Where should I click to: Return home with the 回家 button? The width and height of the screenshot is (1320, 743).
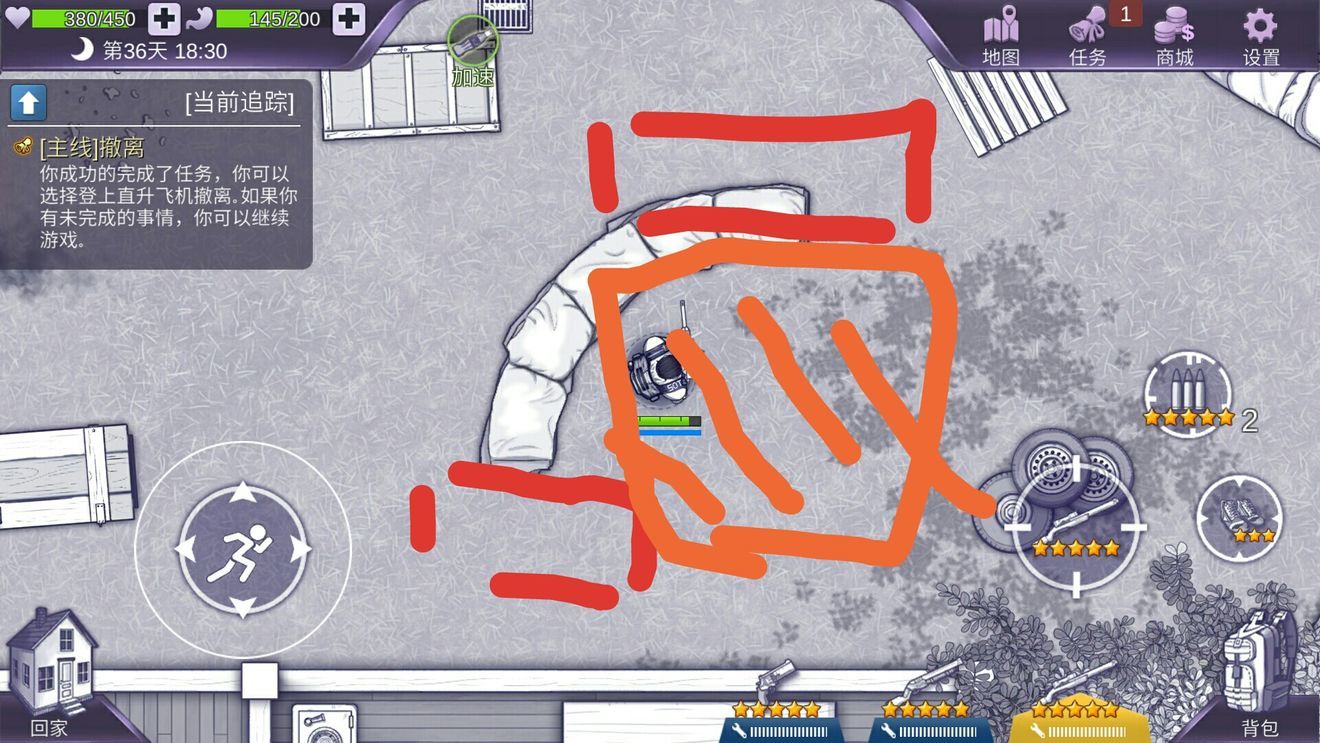point(50,670)
